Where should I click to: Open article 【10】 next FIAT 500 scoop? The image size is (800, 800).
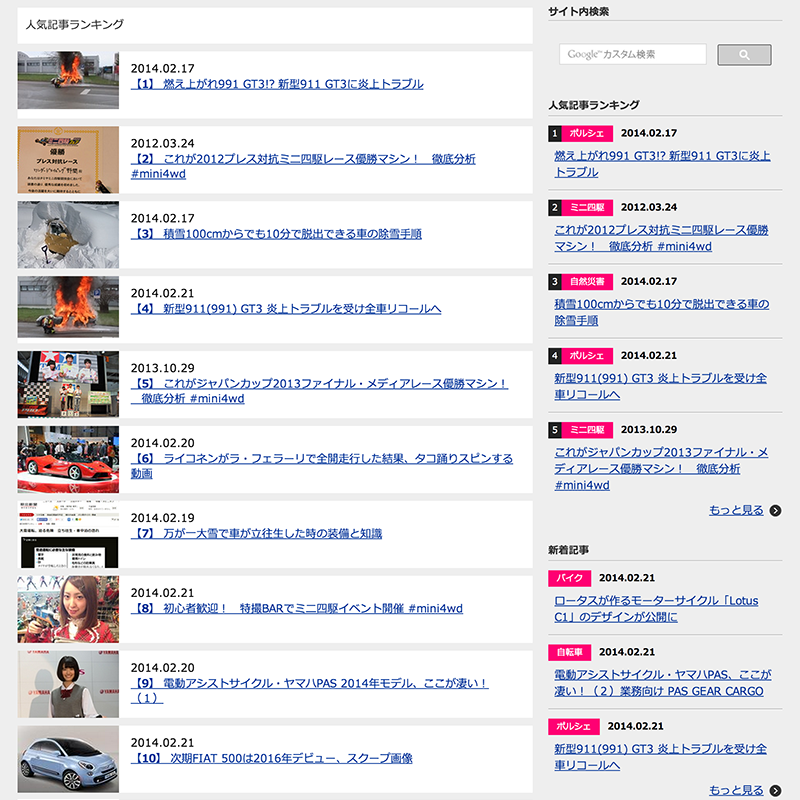coord(271,758)
